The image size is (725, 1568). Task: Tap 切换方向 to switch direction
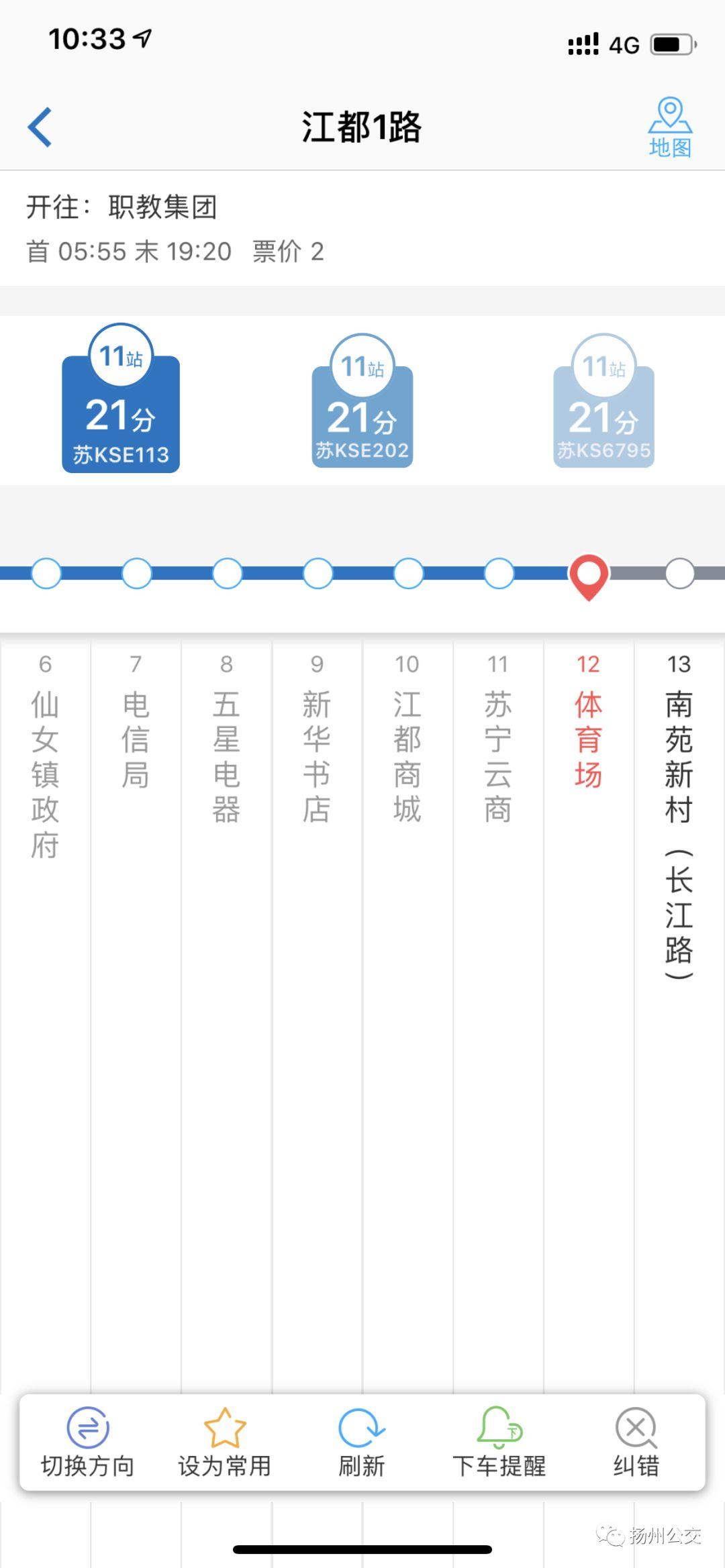[88, 1442]
